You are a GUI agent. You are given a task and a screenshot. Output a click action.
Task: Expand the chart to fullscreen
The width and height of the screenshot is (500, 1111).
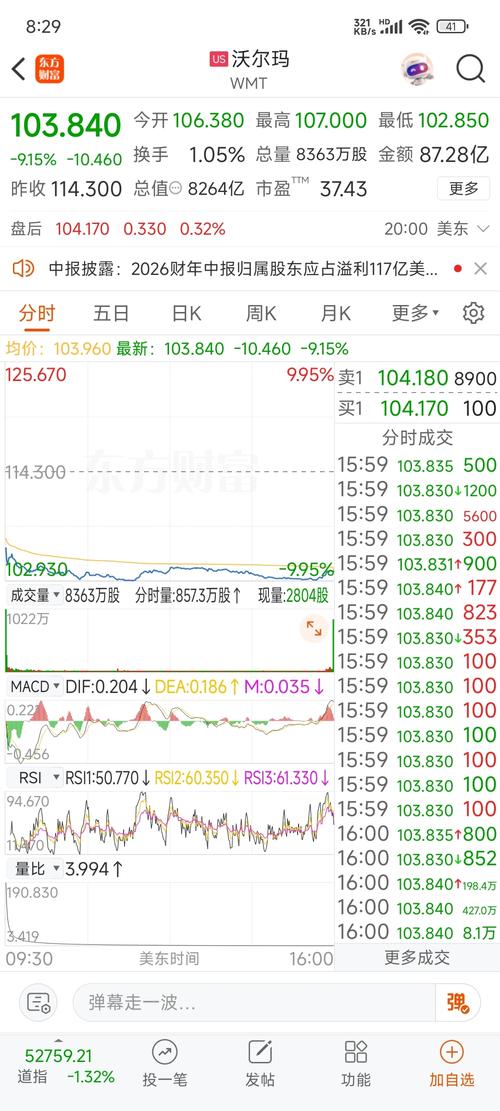(314, 628)
